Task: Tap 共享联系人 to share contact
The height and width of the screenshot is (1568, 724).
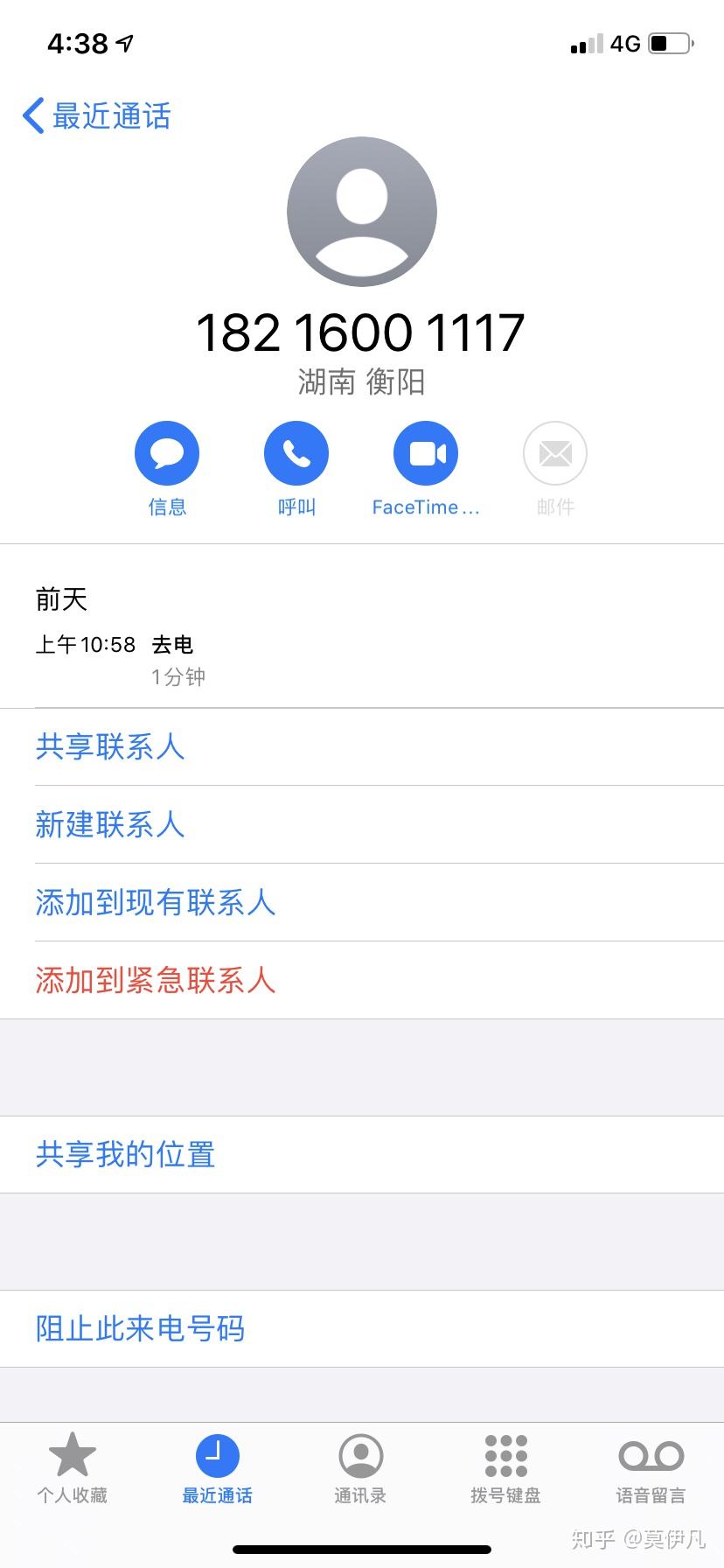Action: click(x=109, y=746)
